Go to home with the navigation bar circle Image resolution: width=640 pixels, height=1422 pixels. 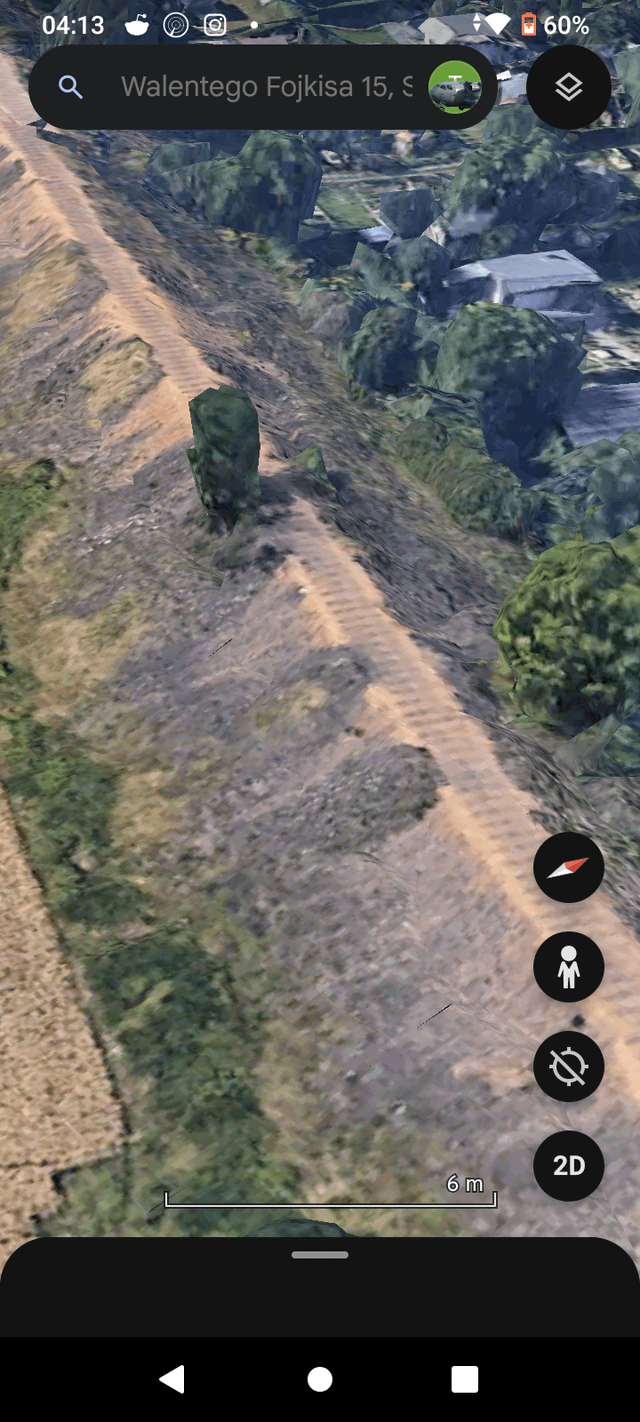pos(320,1379)
